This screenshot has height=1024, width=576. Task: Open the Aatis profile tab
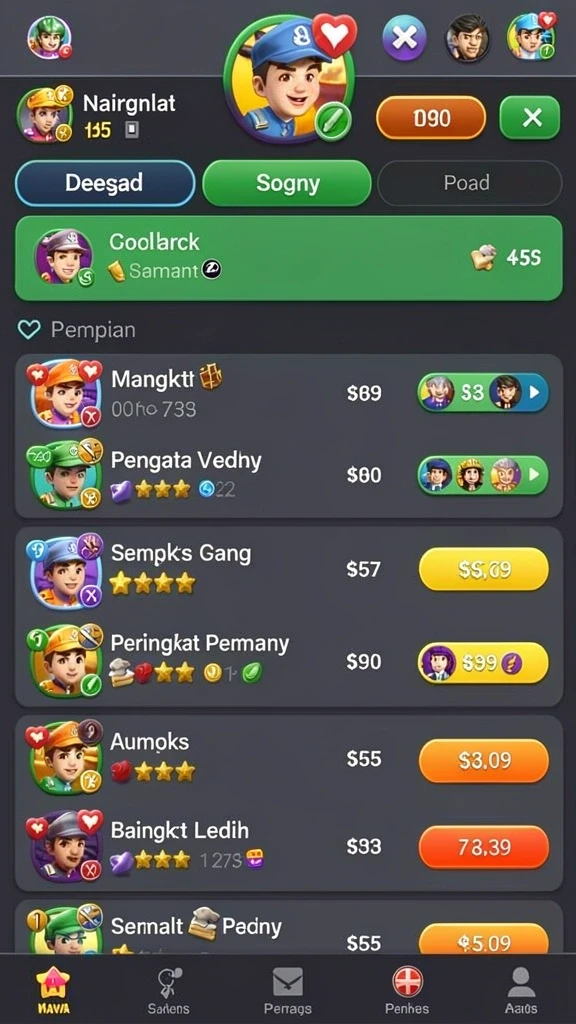click(x=520, y=990)
